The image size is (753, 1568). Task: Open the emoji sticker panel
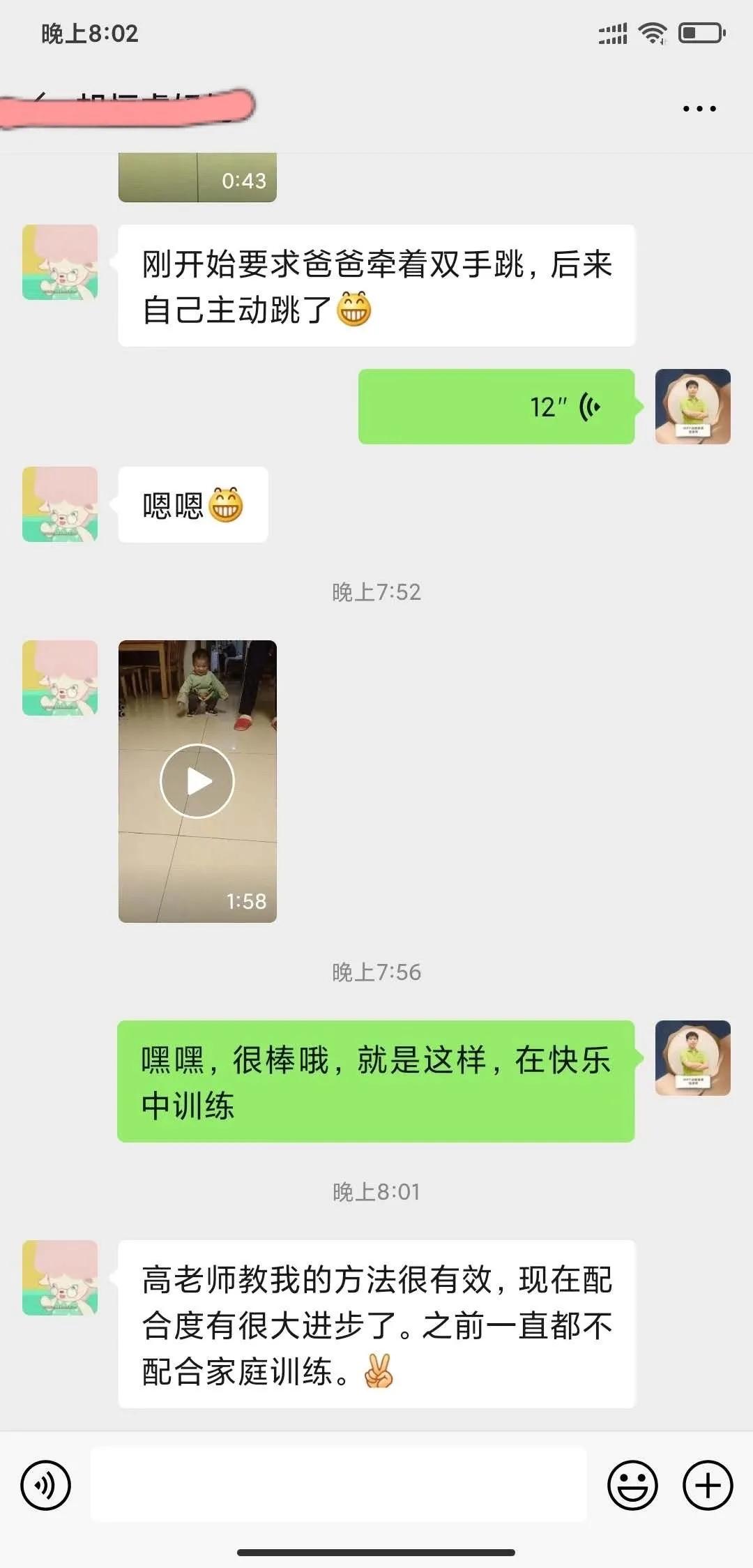point(632,1486)
